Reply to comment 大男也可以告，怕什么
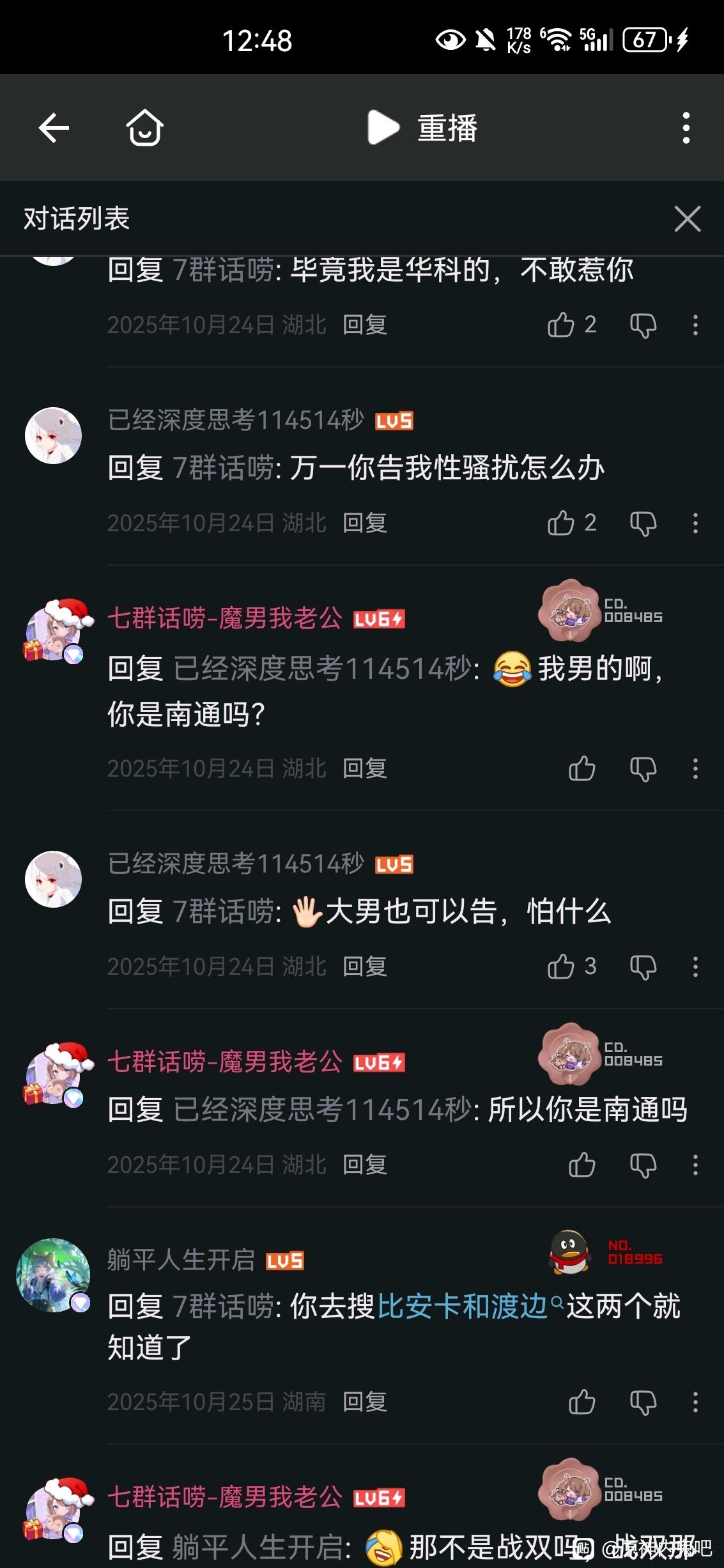This screenshot has height=1568, width=724. tap(364, 966)
